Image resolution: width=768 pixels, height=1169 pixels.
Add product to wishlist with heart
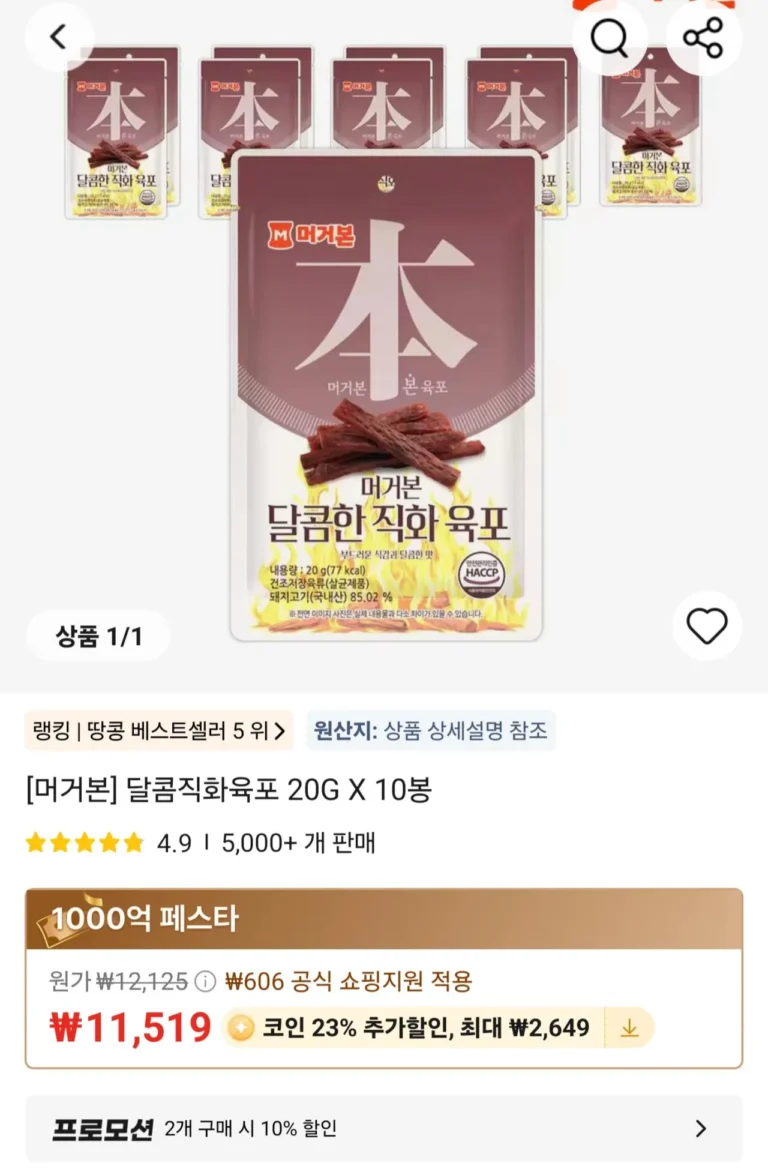coord(707,626)
